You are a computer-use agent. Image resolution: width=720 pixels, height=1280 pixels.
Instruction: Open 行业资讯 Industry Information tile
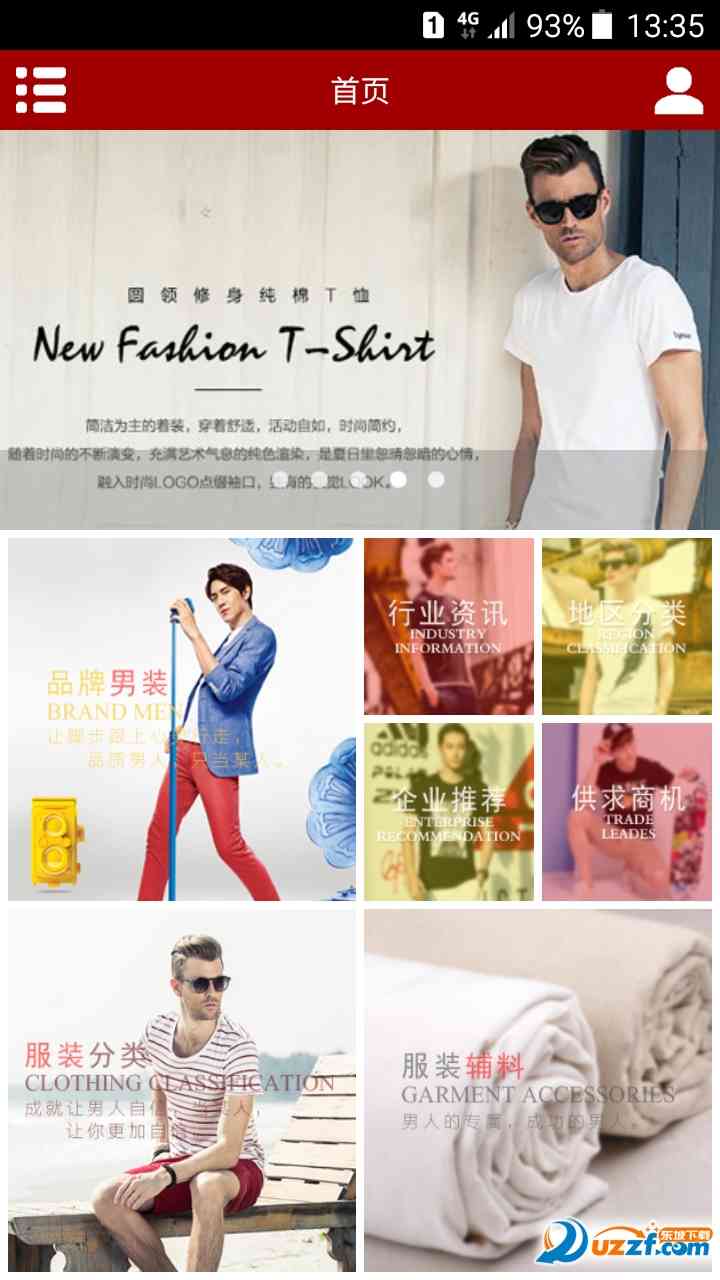coord(448,626)
